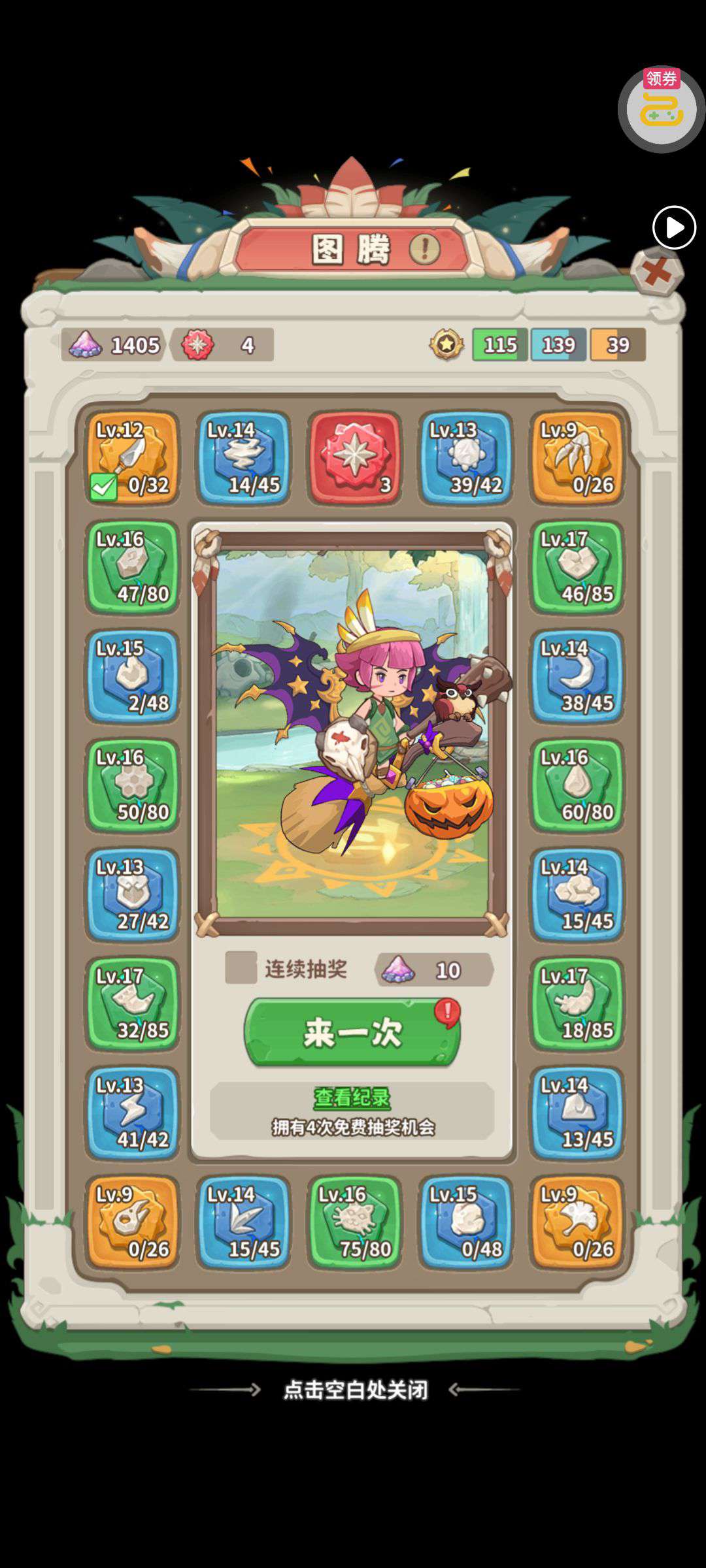
Task: Open the 领券 coupon floating button
Action: [662, 109]
